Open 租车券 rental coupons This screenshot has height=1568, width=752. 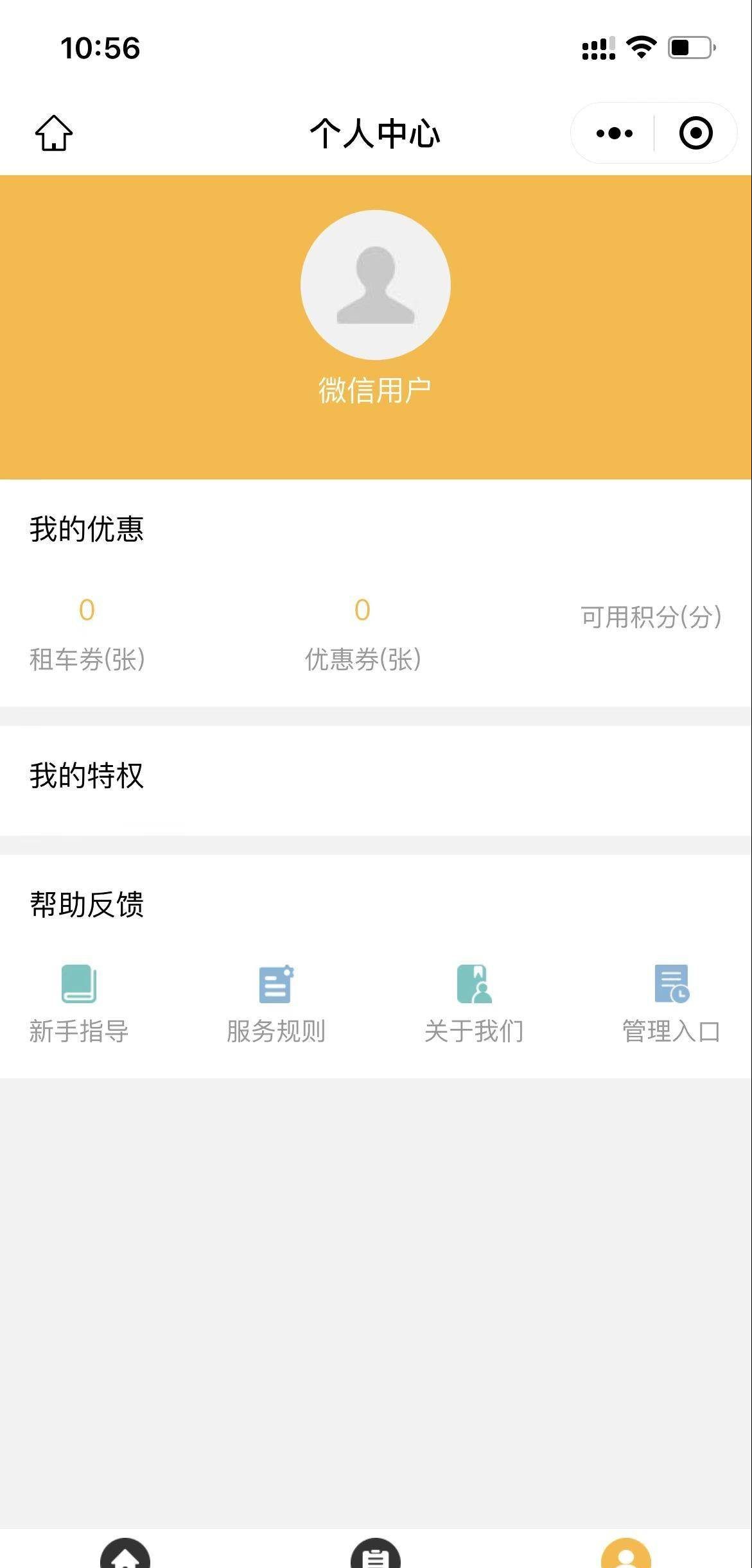click(87, 634)
